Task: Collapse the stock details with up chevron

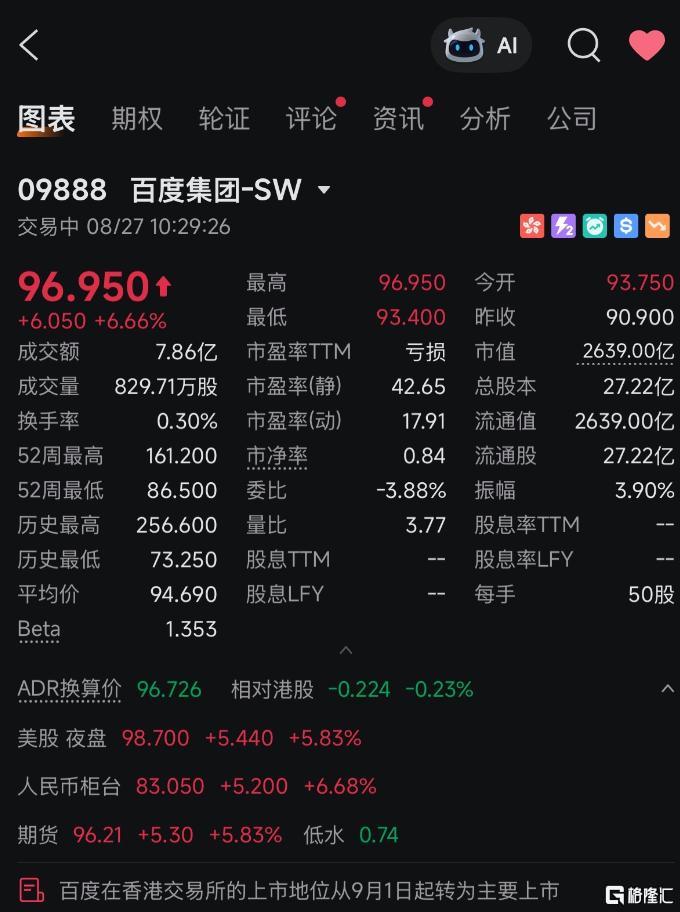Action: tap(346, 650)
